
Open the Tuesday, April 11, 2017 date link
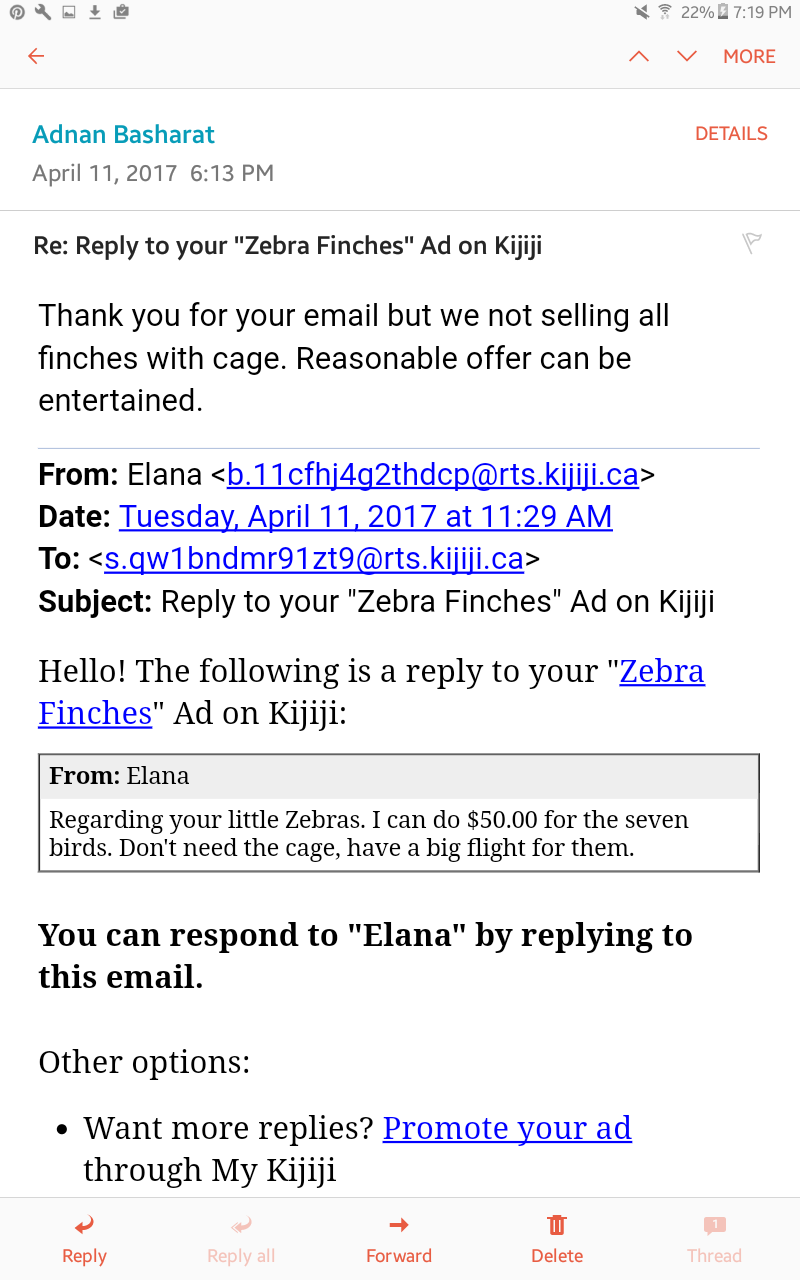pos(365,516)
